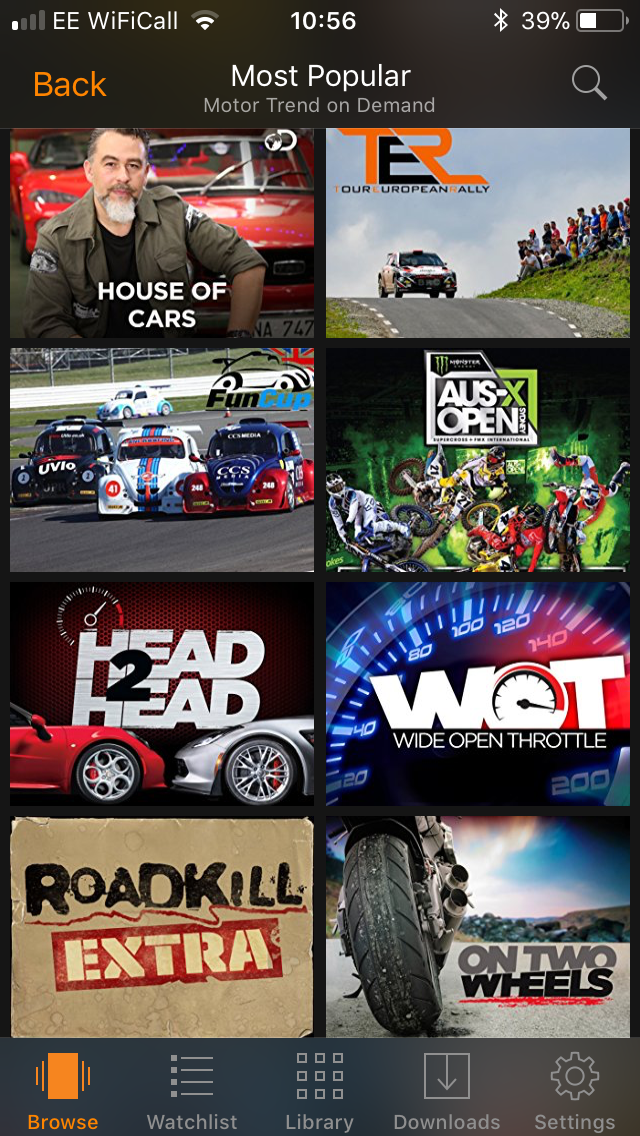Image resolution: width=640 pixels, height=1136 pixels.
Task: Switch to the Library tab
Action: point(319,1090)
